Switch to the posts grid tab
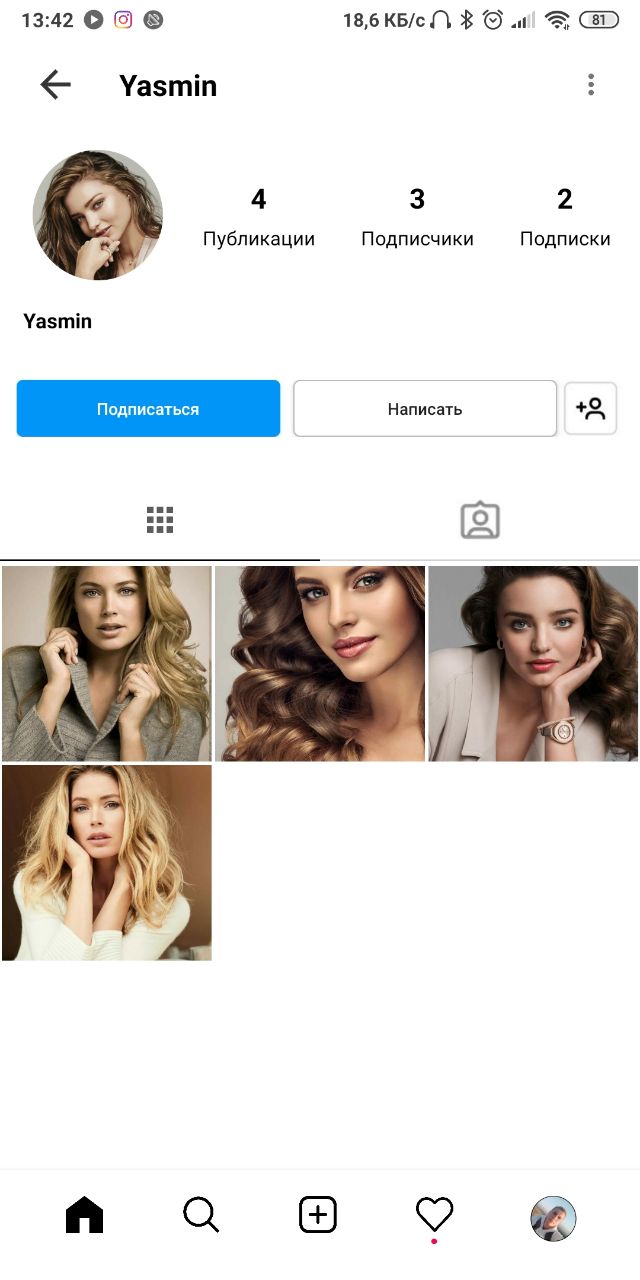Viewport: 640px width, 1280px height. [x=160, y=520]
